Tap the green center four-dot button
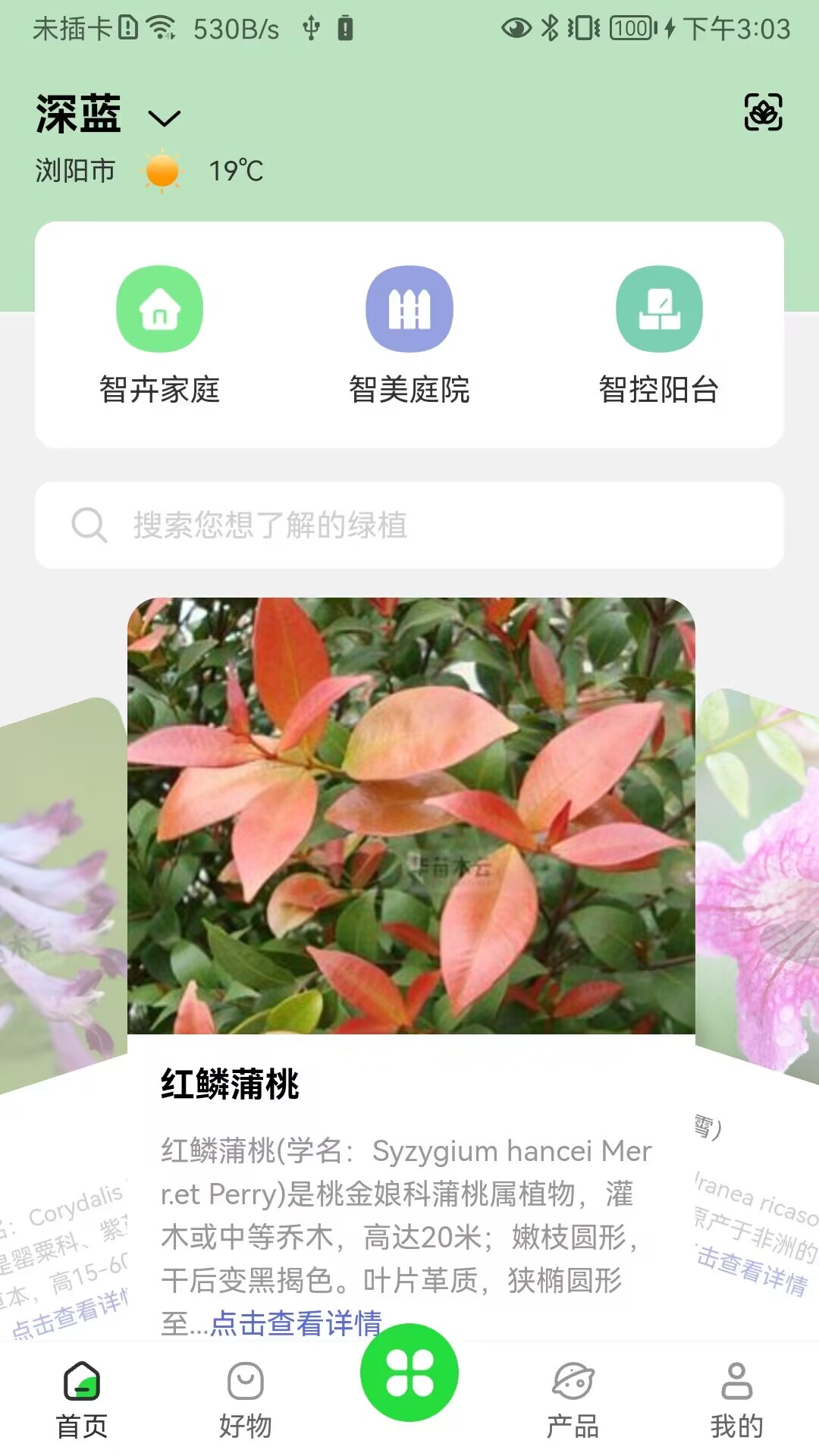 click(409, 1373)
